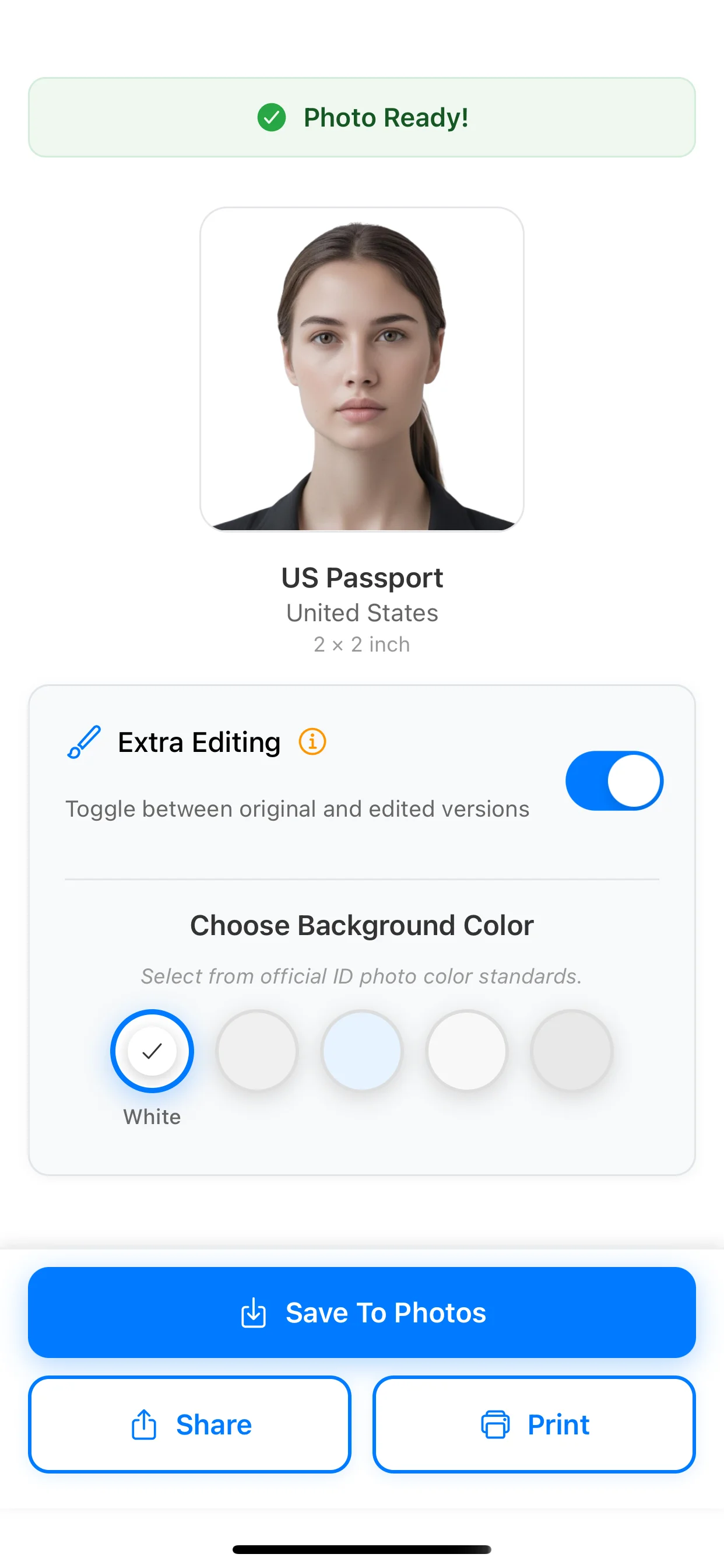Select the Extra Editing brush icon
Image resolution: width=724 pixels, height=1568 pixels.
(x=83, y=742)
